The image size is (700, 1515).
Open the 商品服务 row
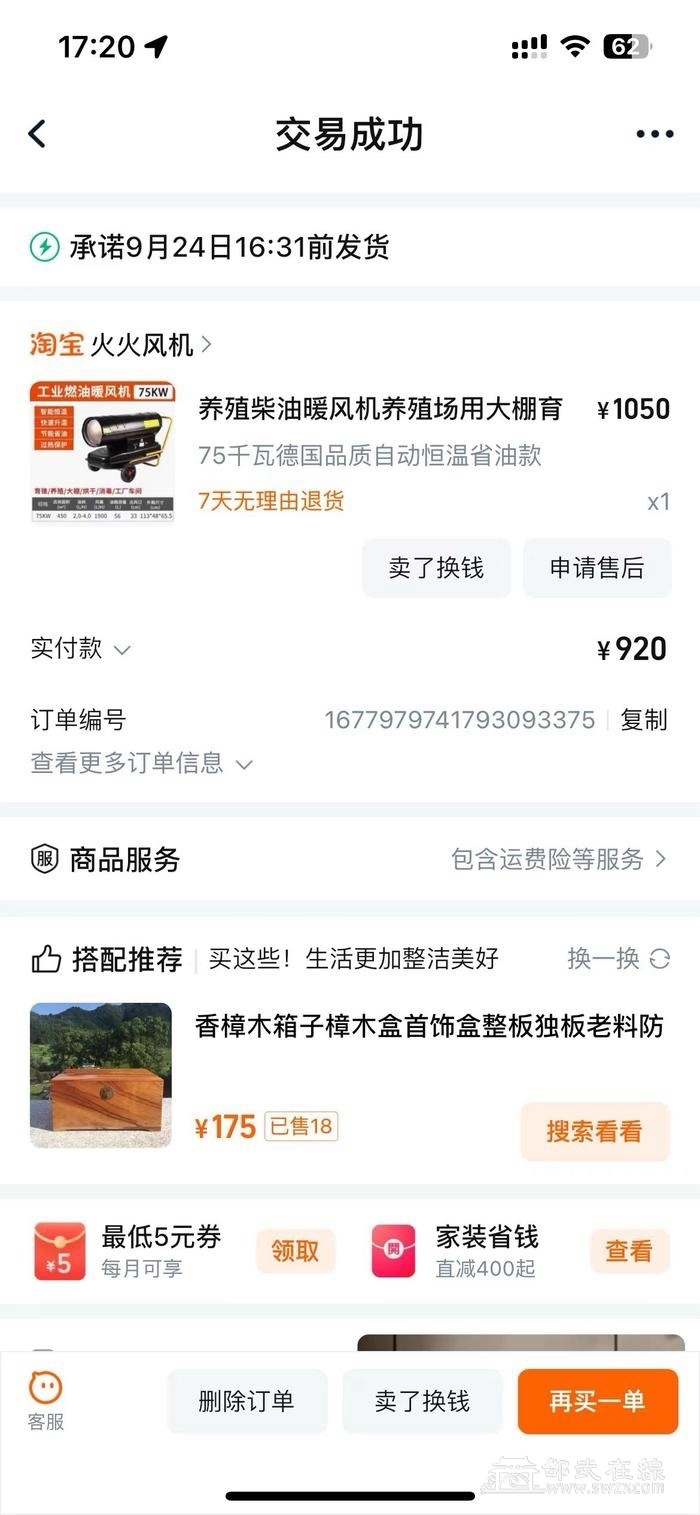(350, 859)
